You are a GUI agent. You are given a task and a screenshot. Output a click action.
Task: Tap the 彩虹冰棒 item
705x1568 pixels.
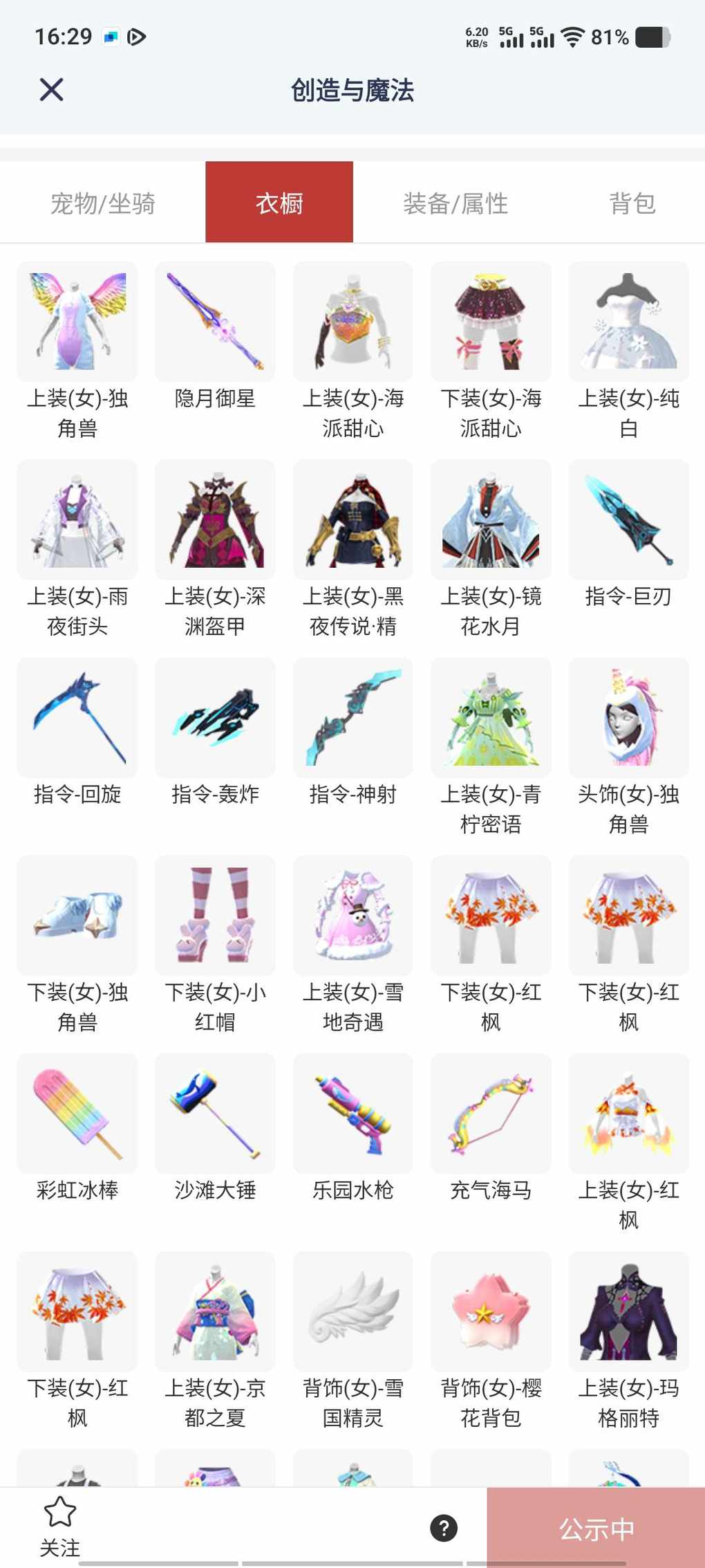tap(77, 1114)
